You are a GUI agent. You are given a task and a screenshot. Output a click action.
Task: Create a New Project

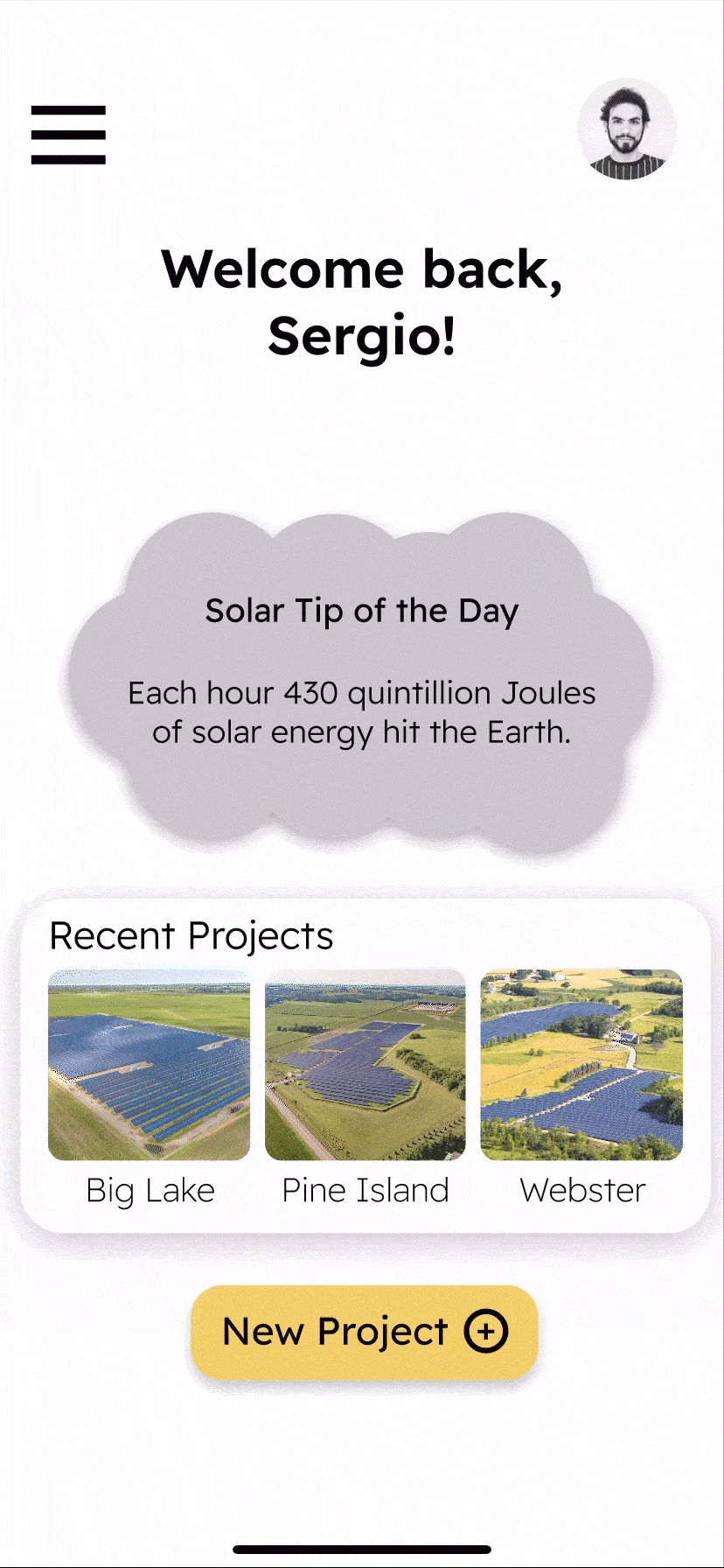click(364, 1332)
